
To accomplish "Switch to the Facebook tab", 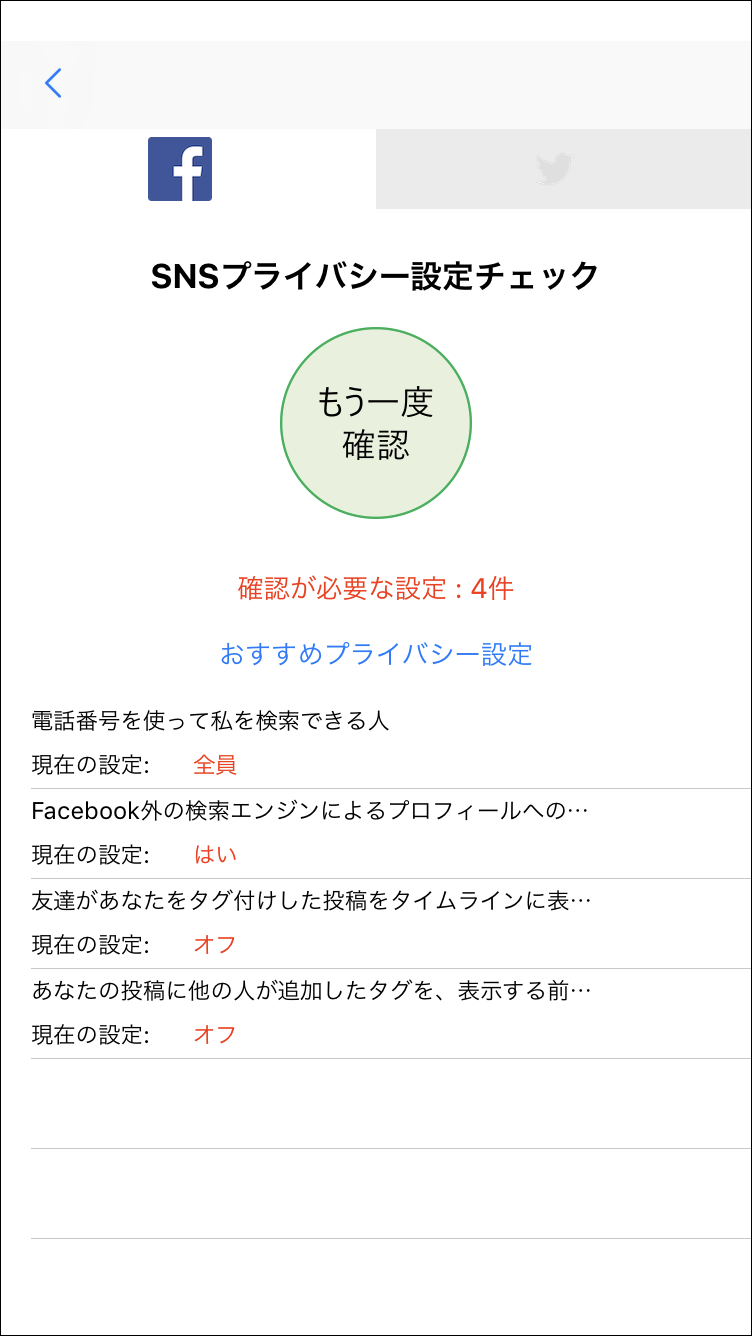I will [x=180, y=169].
